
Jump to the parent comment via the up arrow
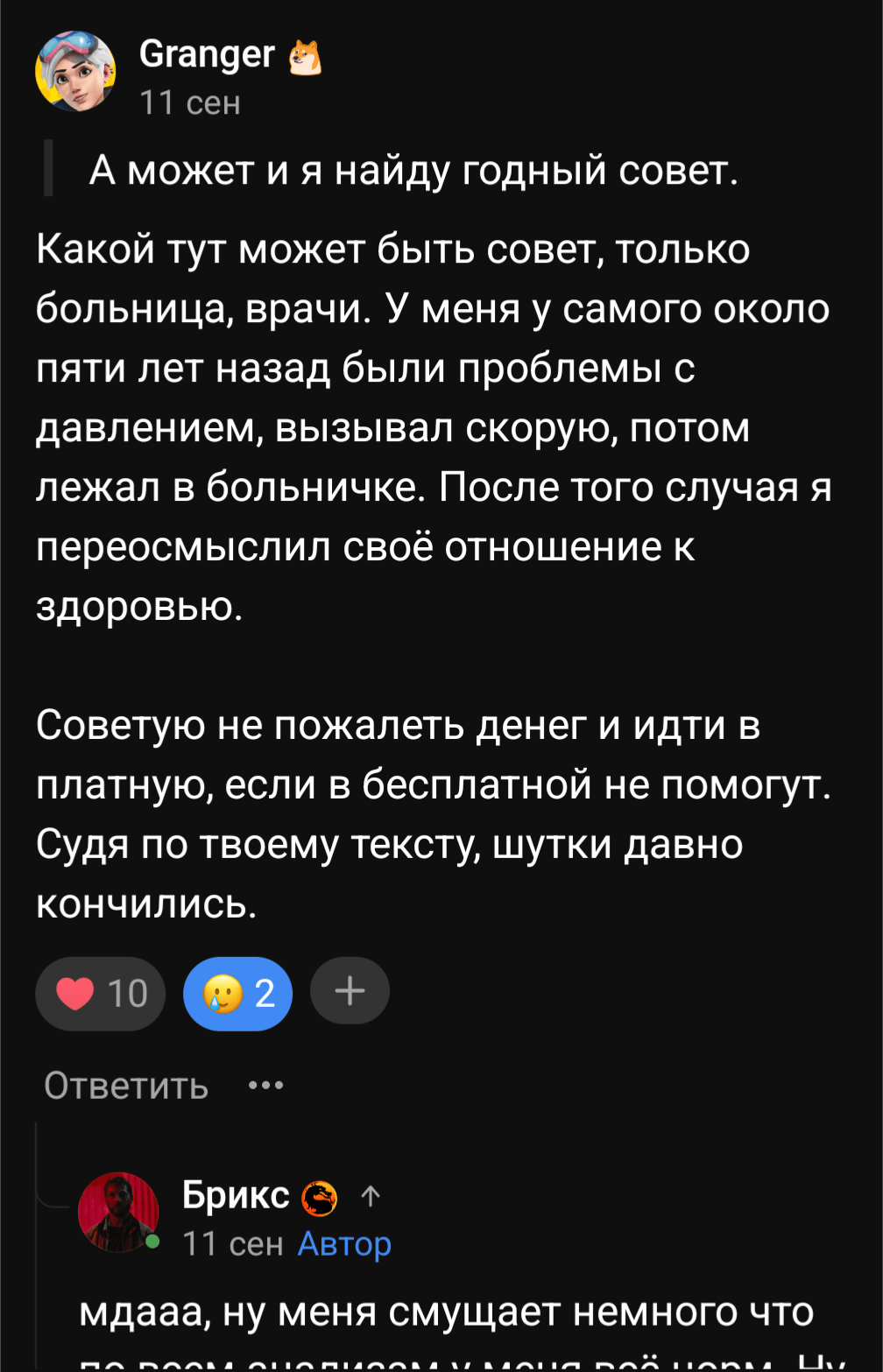pos(371,1196)
